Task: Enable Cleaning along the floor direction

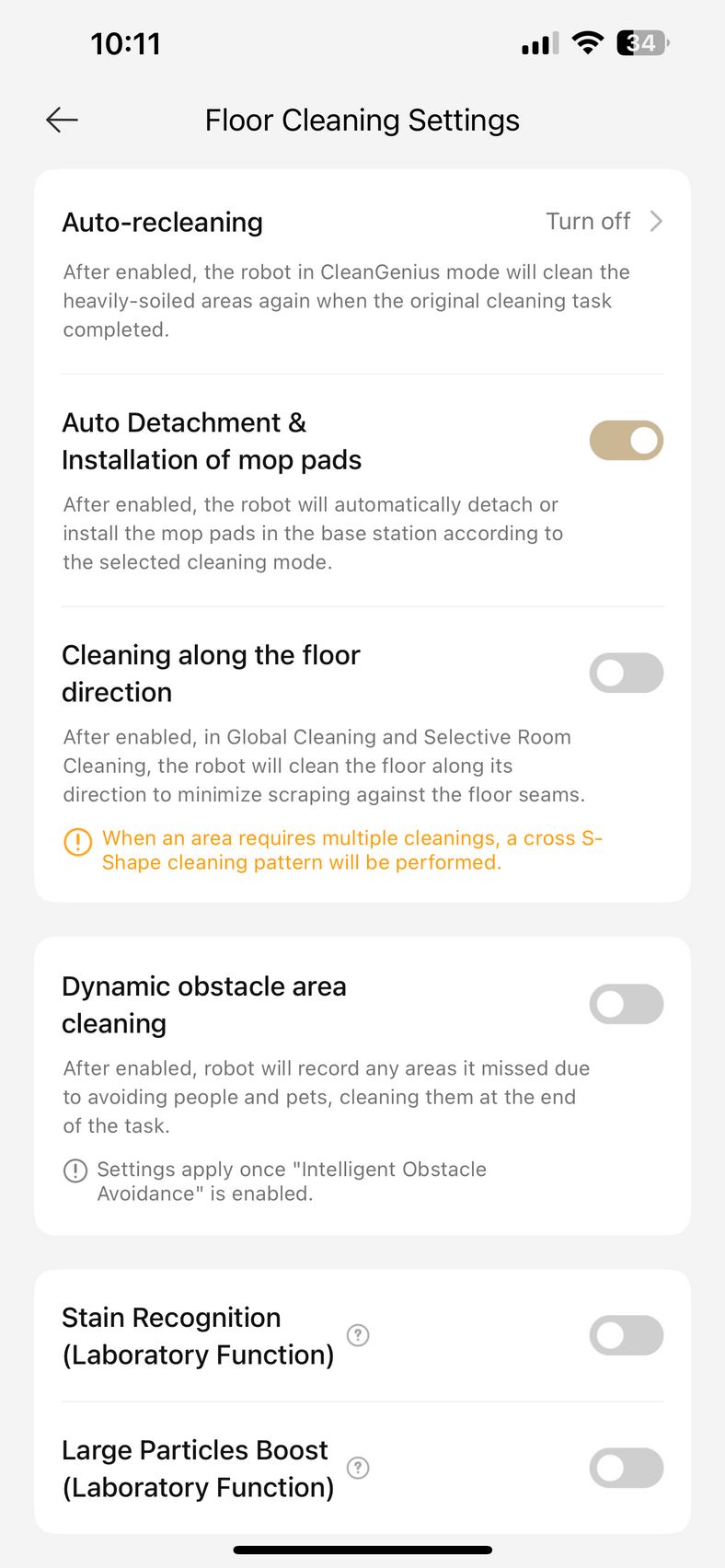Action: tap(627, 673)
